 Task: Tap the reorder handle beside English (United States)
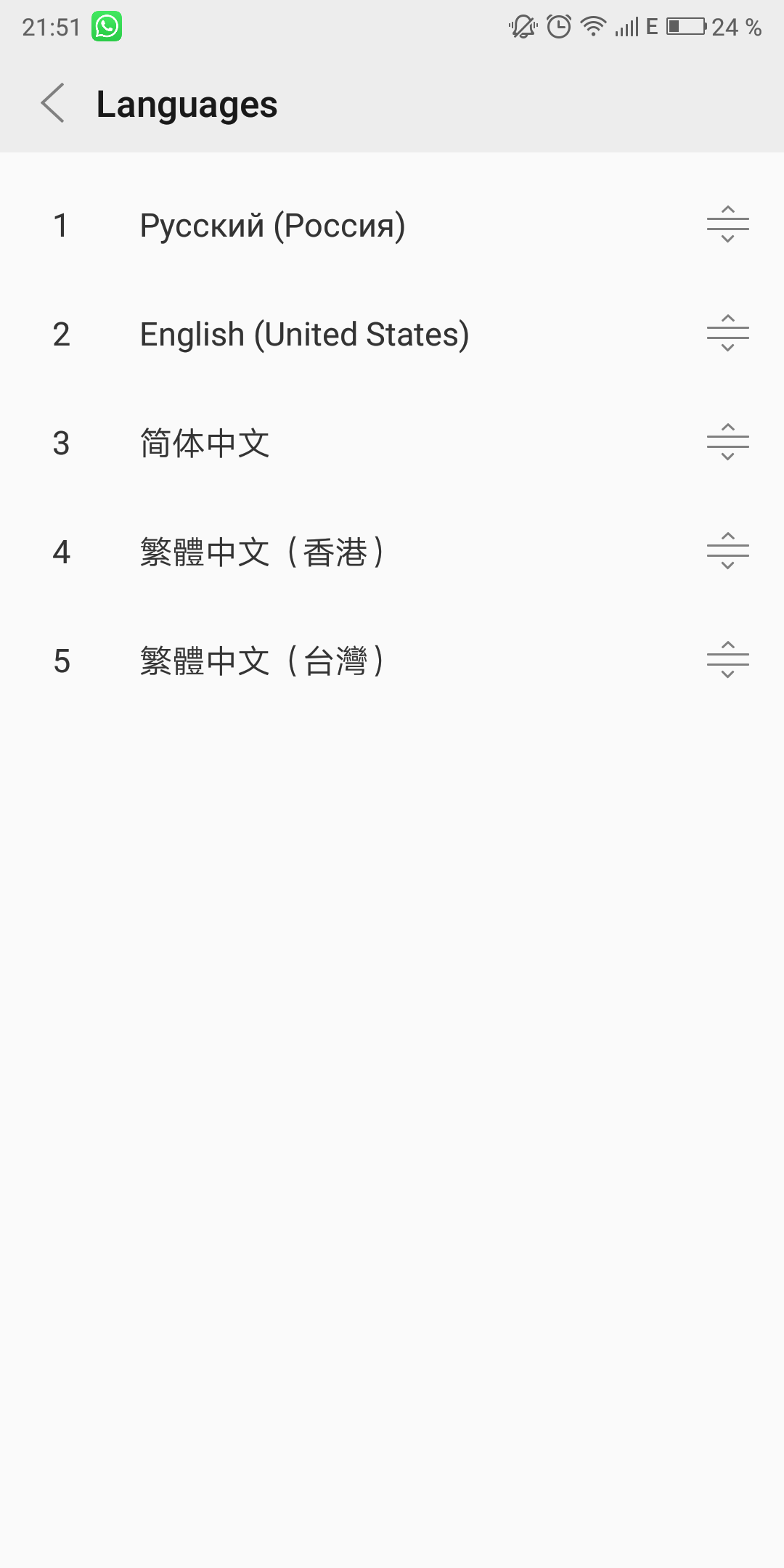tap(728, 333)
